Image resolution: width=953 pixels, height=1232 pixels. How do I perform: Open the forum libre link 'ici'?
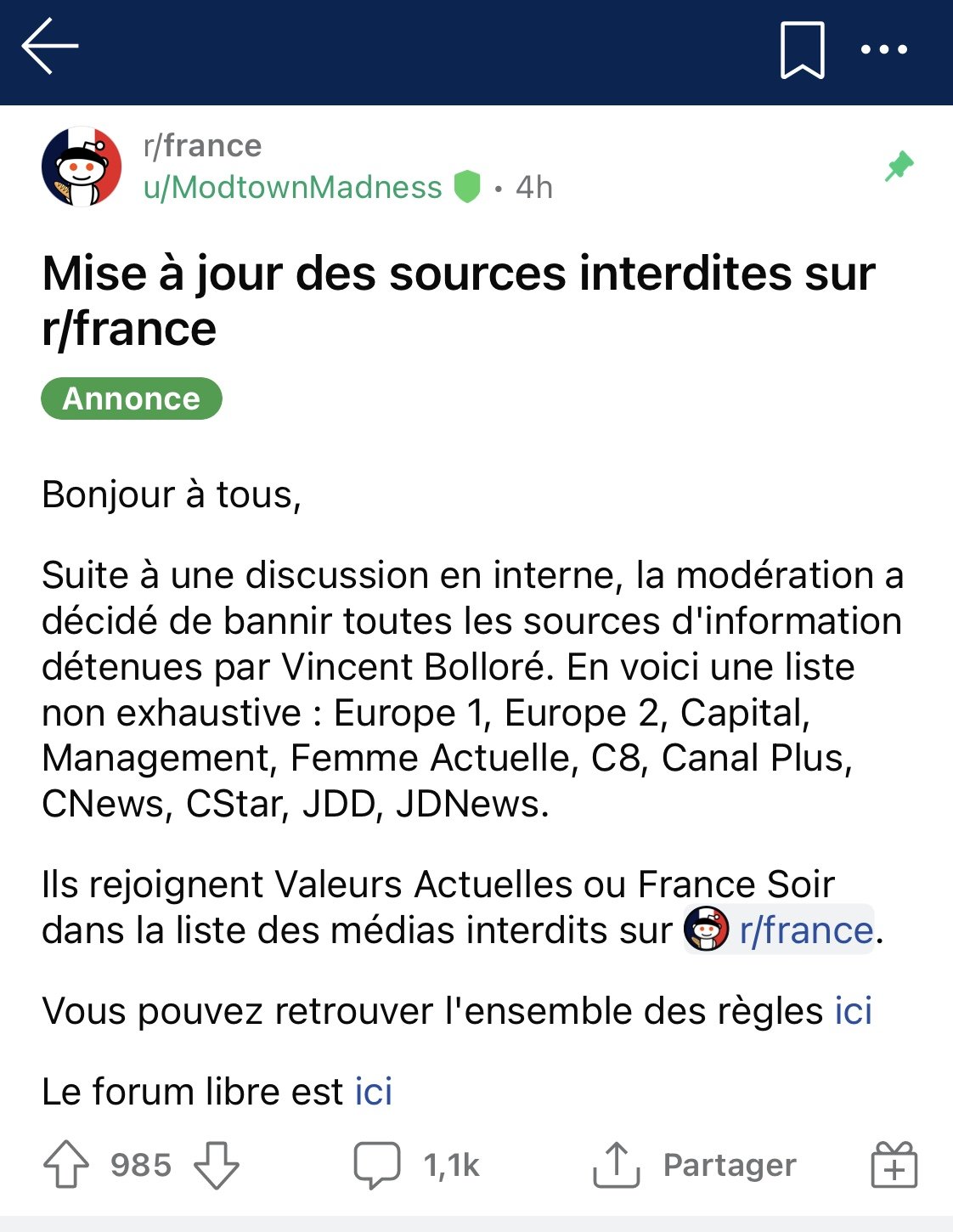374,1092
